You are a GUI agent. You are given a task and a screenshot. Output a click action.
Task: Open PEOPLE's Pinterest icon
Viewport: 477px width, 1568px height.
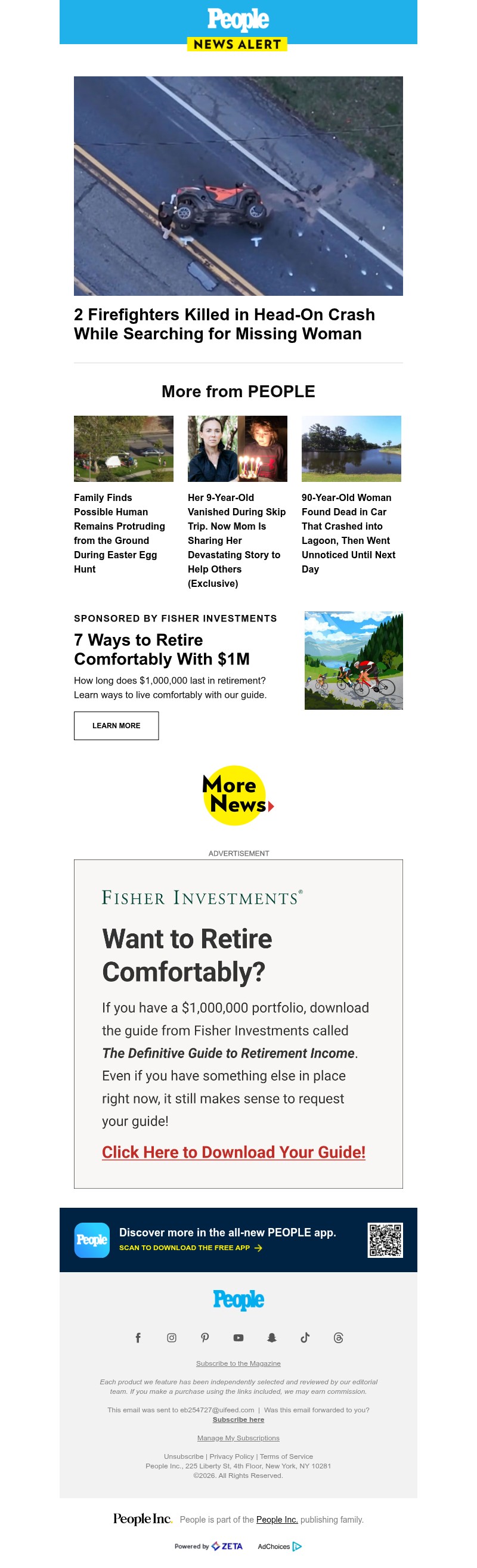pos(205,1337)
